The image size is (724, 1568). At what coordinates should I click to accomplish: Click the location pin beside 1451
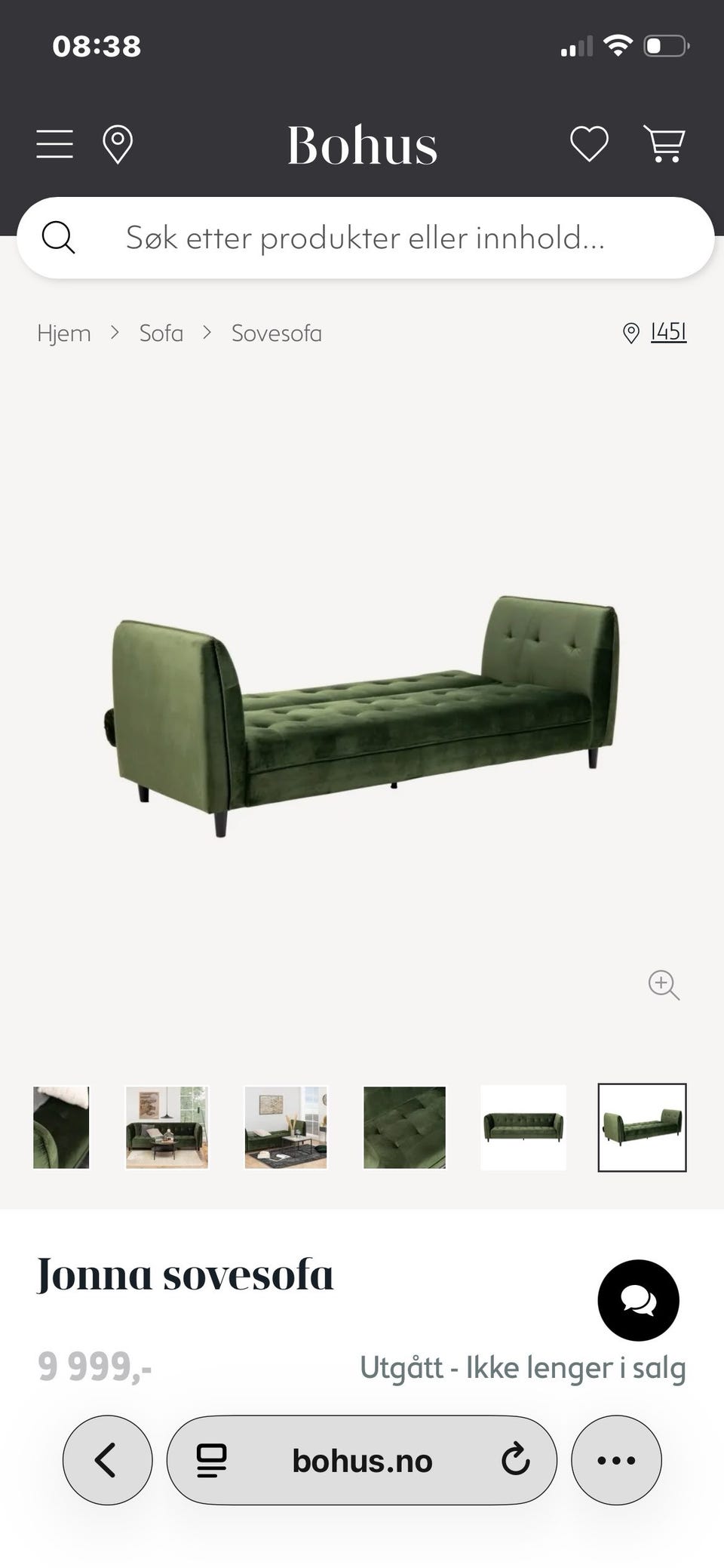[x=630, y=332]
